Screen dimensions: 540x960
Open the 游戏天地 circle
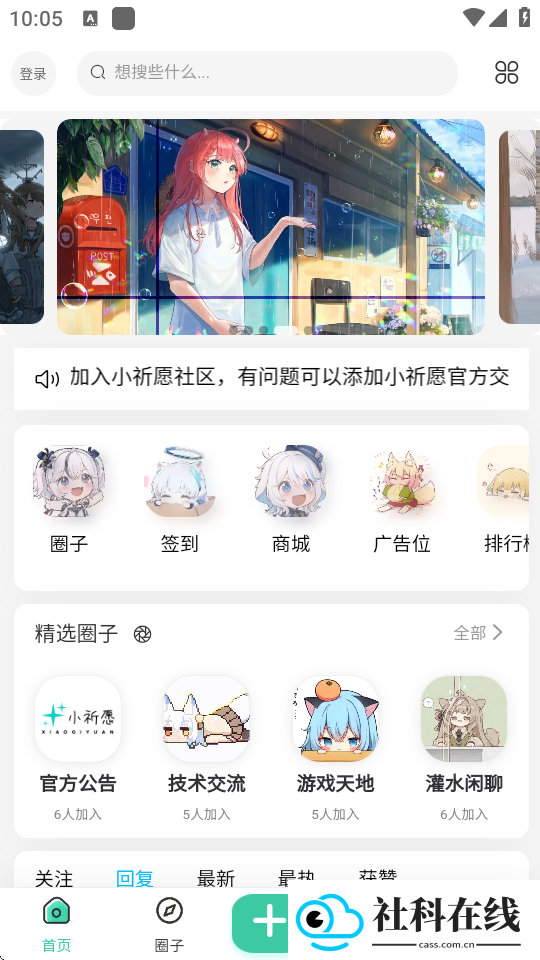[x=335, y=749]
